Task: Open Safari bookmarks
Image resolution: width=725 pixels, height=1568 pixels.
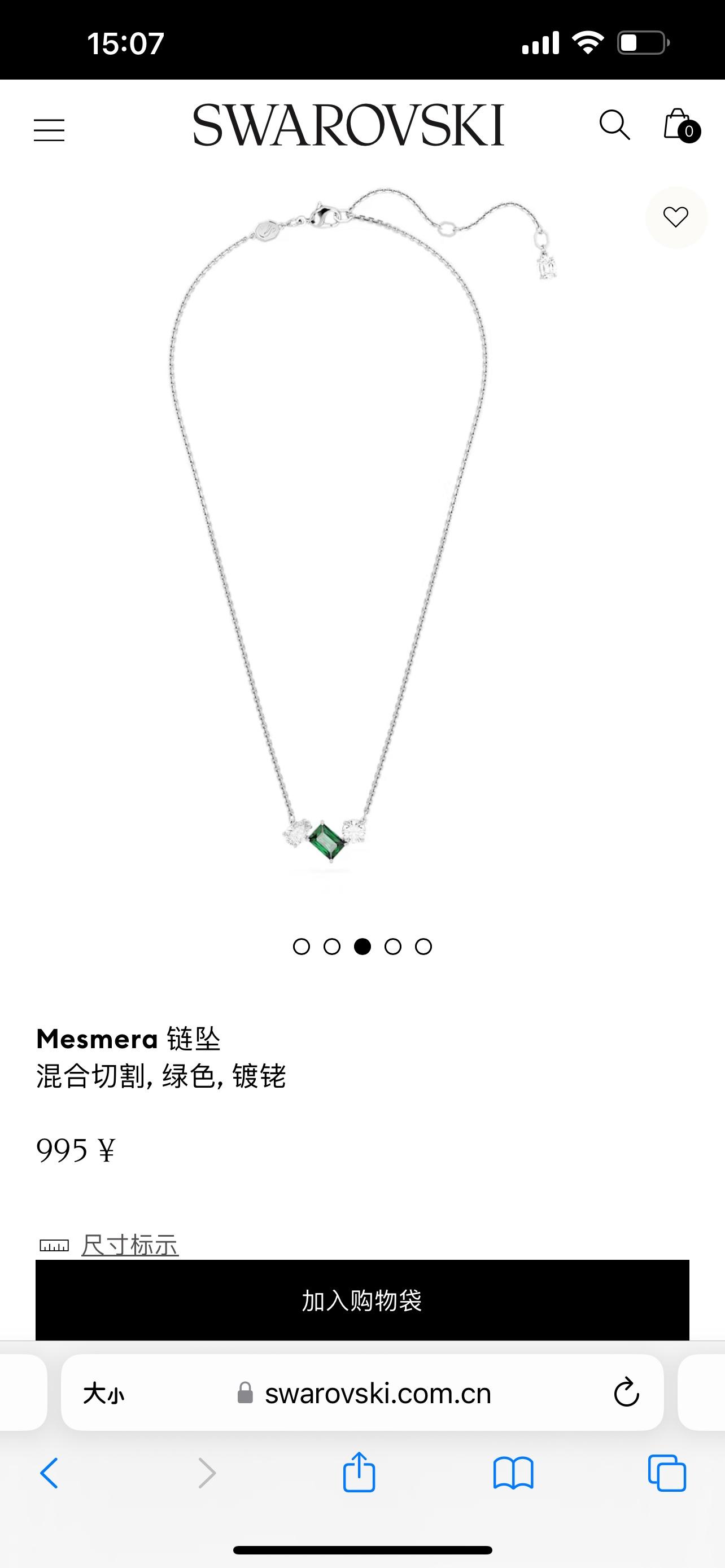Action: point(513,1474)
